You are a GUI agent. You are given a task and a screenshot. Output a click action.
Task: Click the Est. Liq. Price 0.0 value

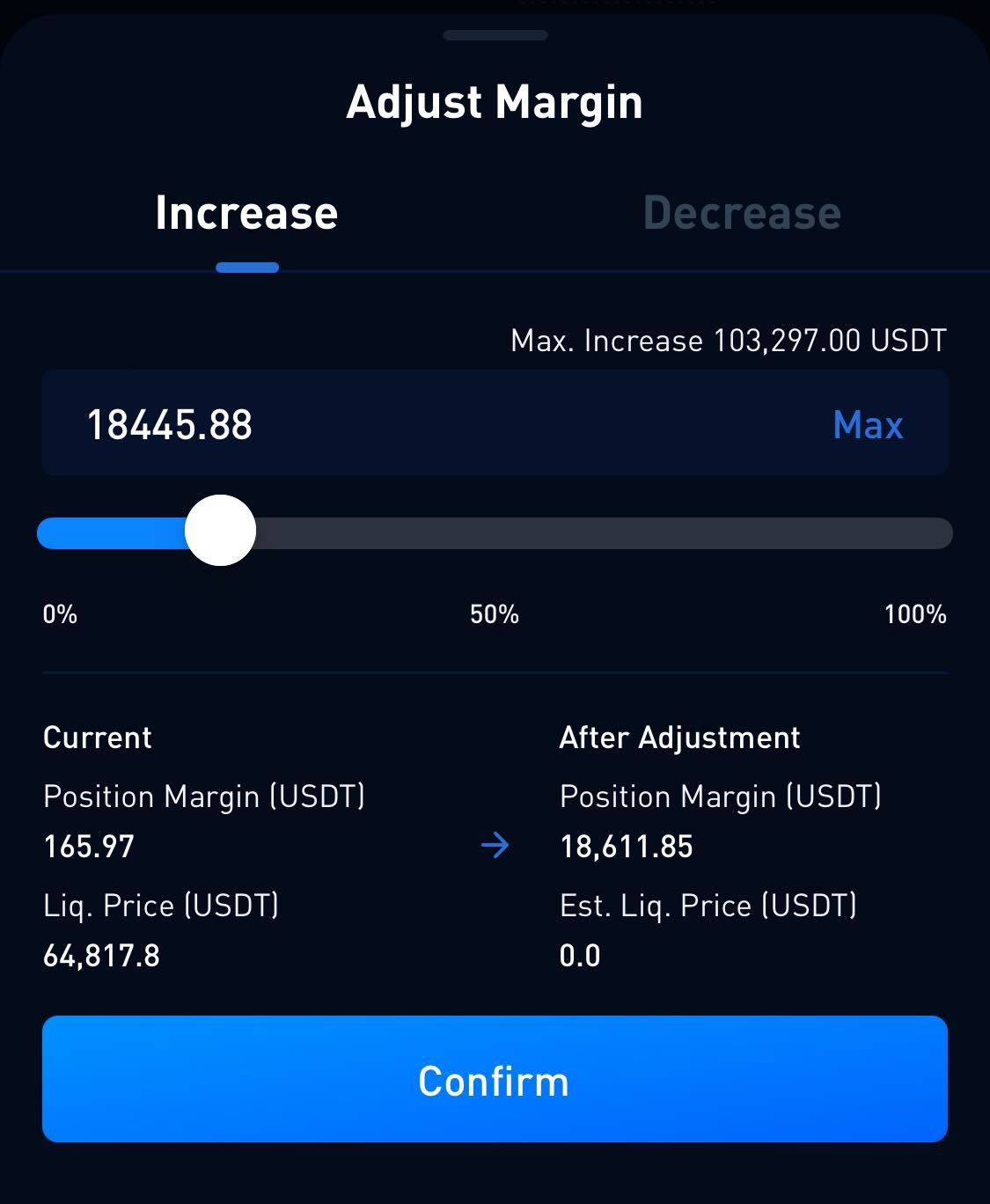(x=580, y=955)
